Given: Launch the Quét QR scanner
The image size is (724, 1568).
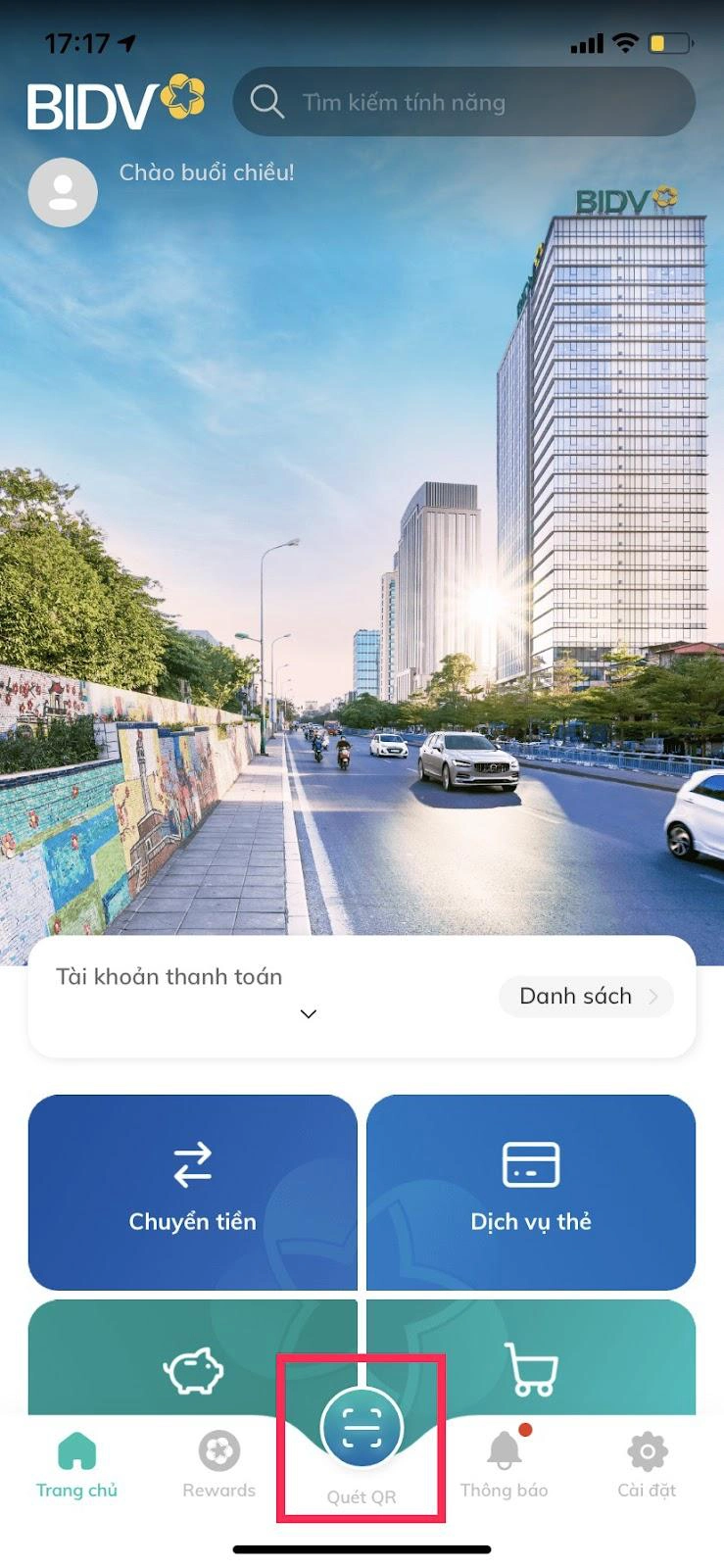Looking at the screenshot, I should [x=362, y=1433].
